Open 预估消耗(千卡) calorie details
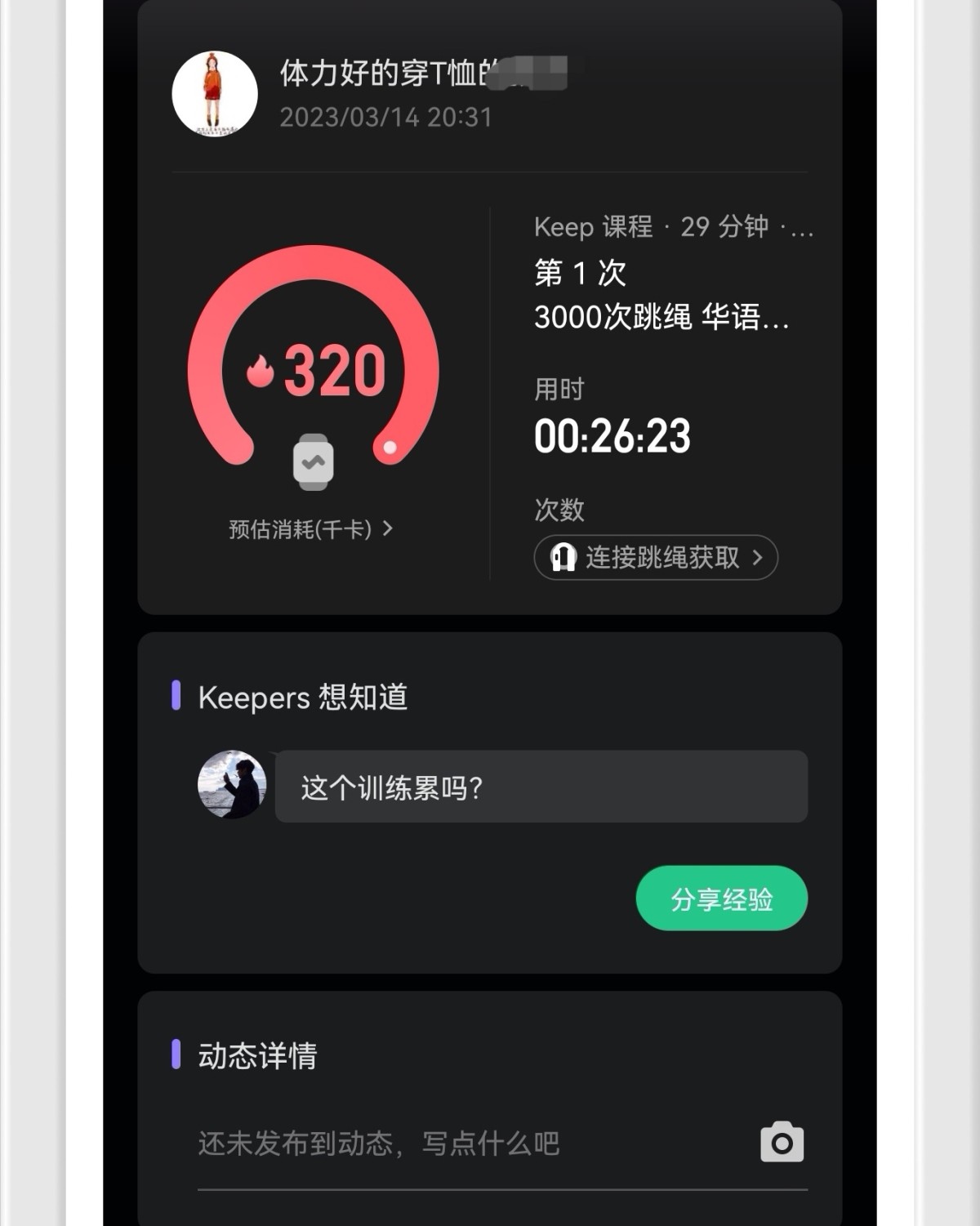 [310, 529]
